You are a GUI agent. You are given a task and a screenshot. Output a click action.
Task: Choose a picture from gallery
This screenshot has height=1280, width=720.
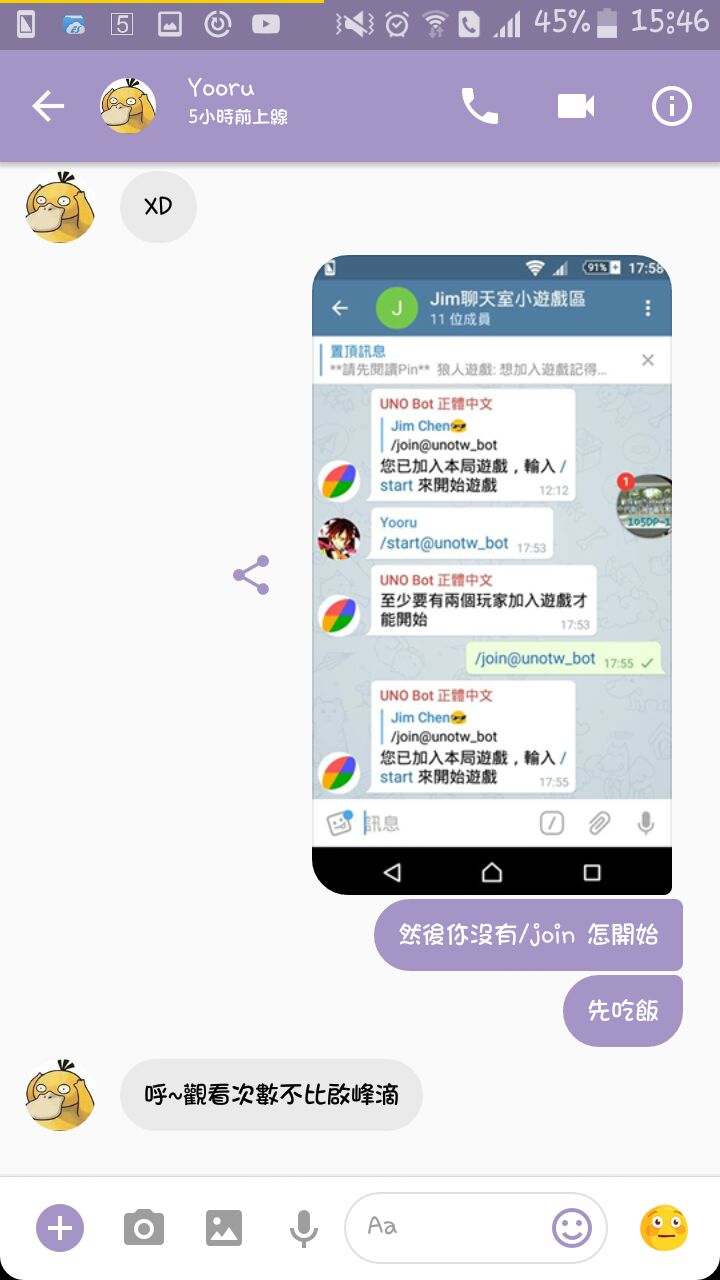[x=224, y=1228]
